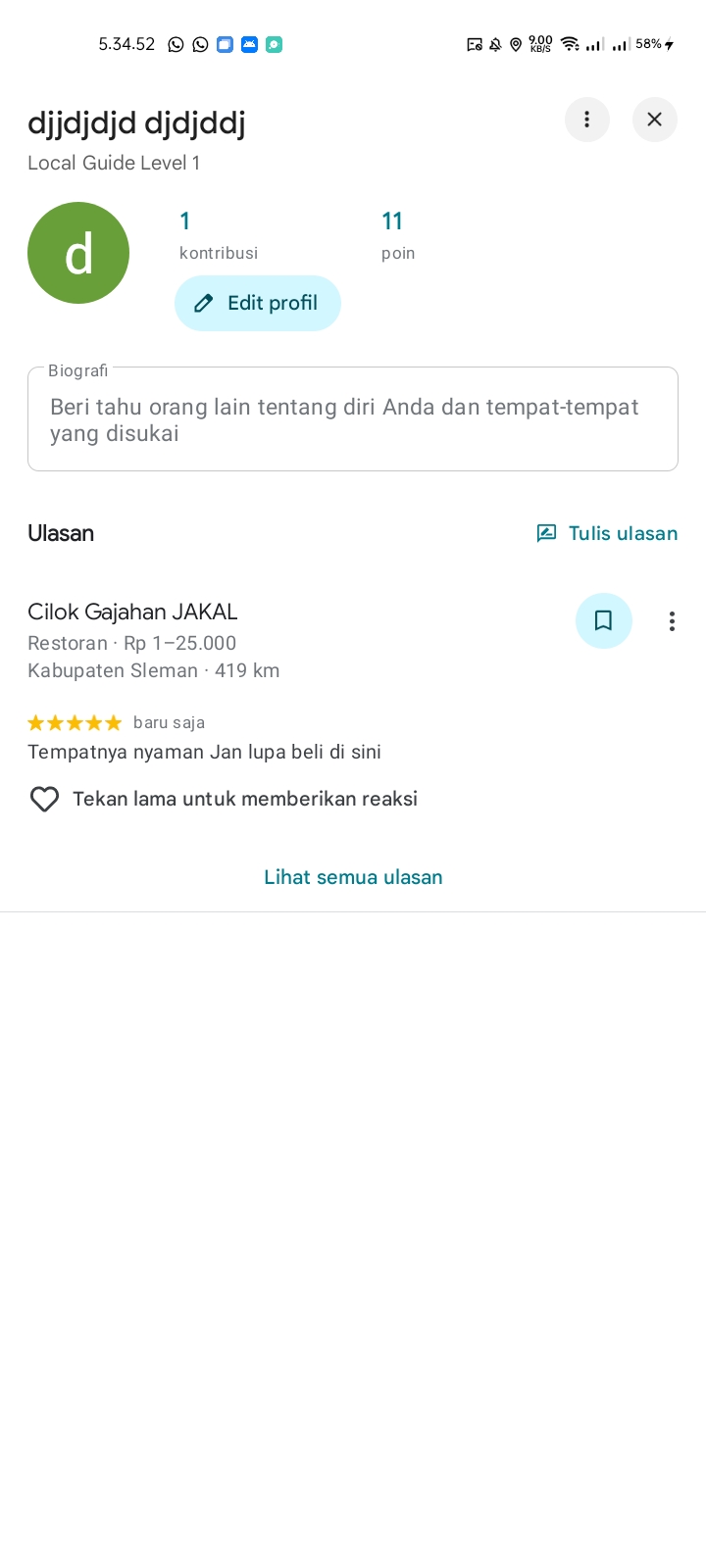Tap the heart reaction icon under the review
The image size is (706, 1568).
pyautogui.click(x=44, y=799)
